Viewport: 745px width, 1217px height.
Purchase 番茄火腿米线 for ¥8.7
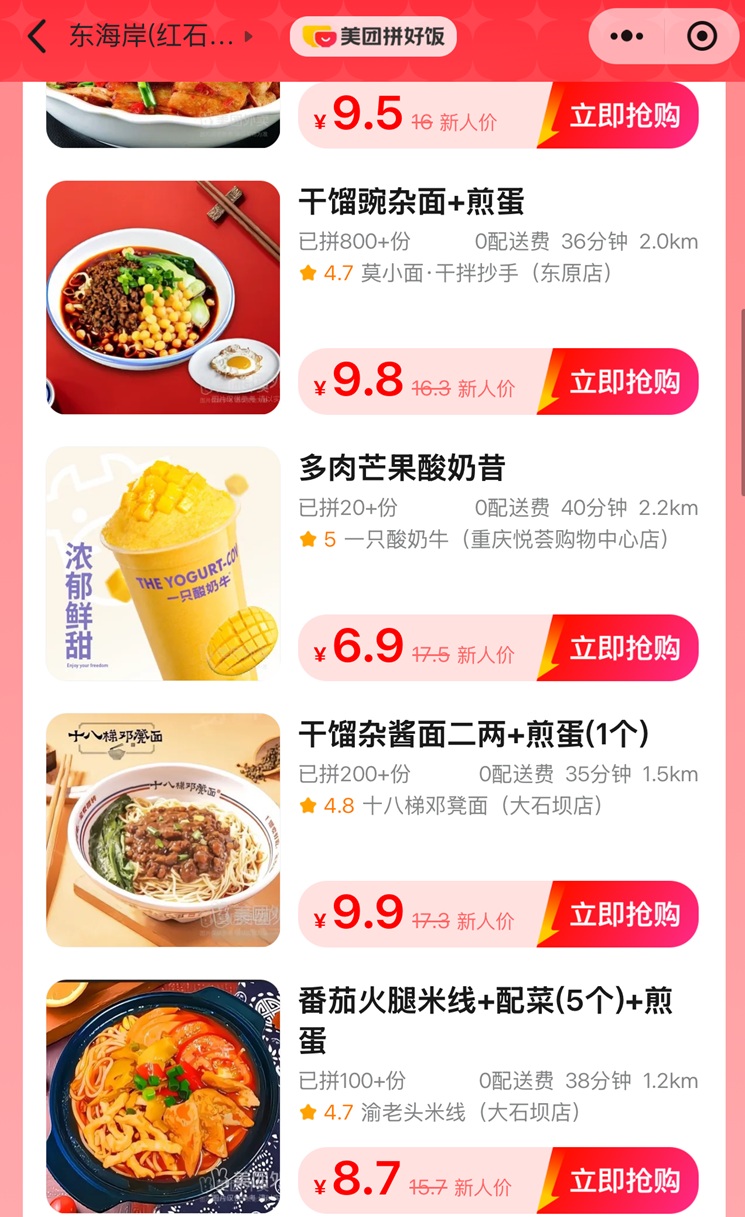point(620,1181)
